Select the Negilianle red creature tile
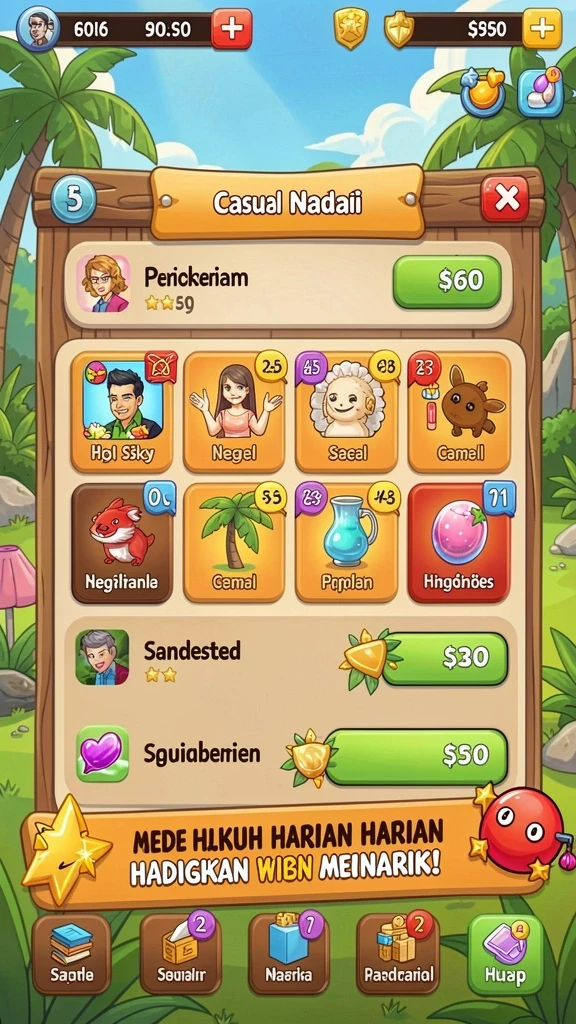The height and width of the screenshot is (1024, 576). point(121,543)
